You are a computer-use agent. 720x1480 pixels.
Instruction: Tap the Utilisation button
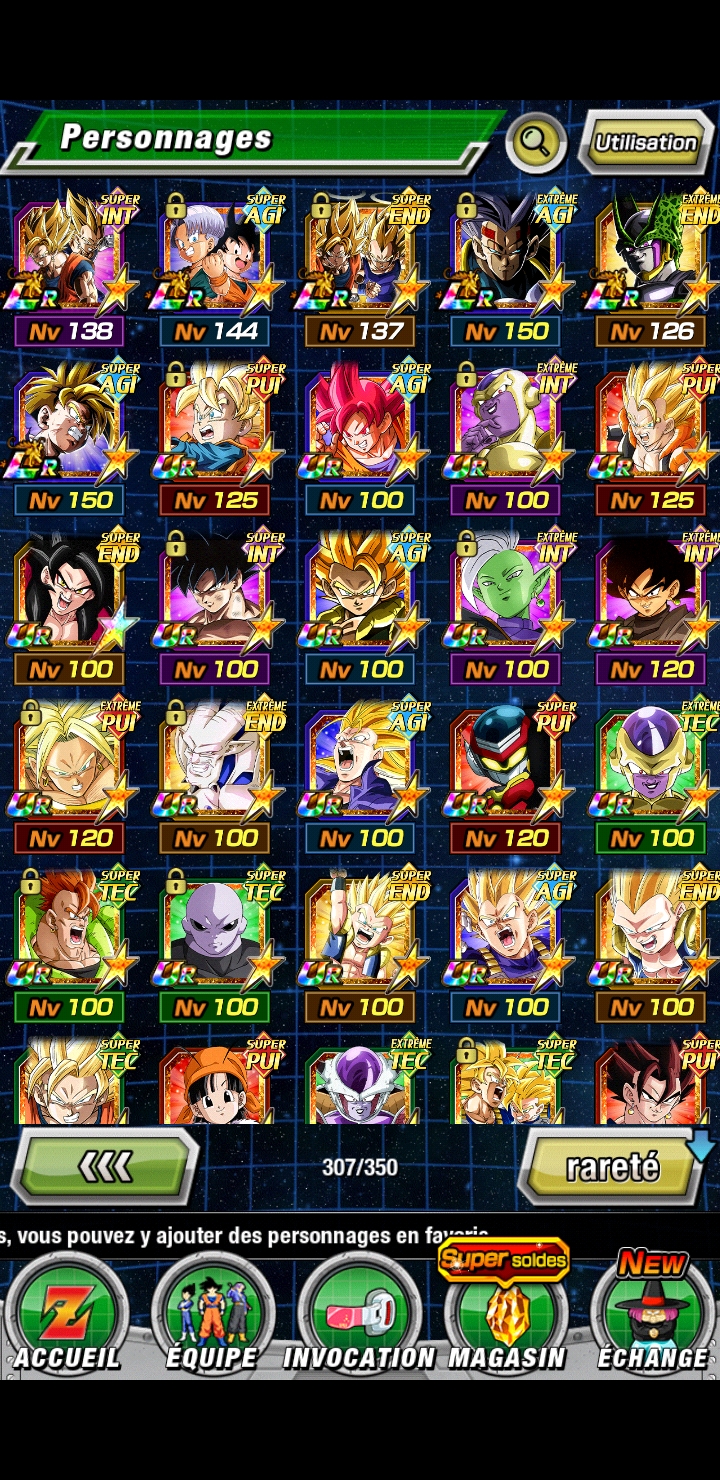646,143
